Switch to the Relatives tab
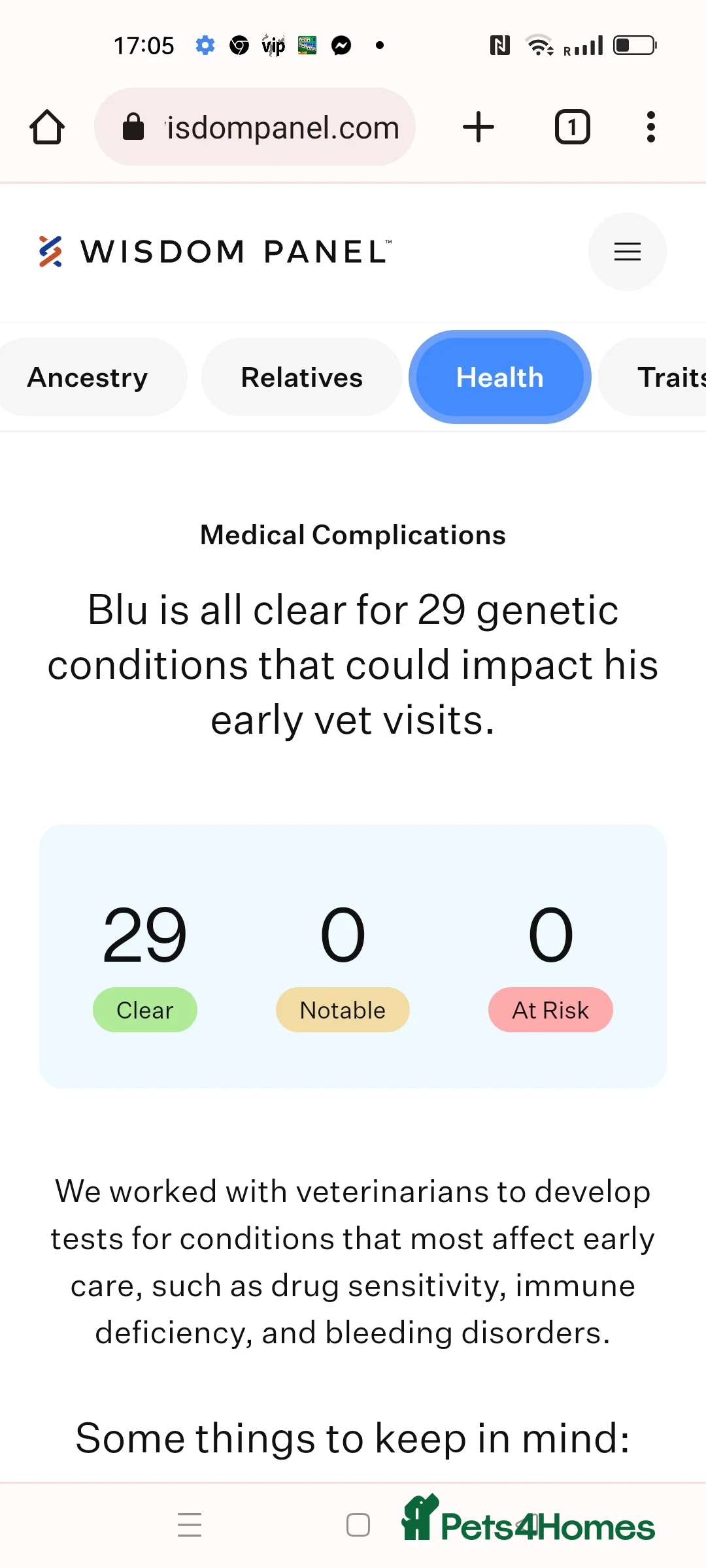706x1568 pixels. (x=301, y=377)
